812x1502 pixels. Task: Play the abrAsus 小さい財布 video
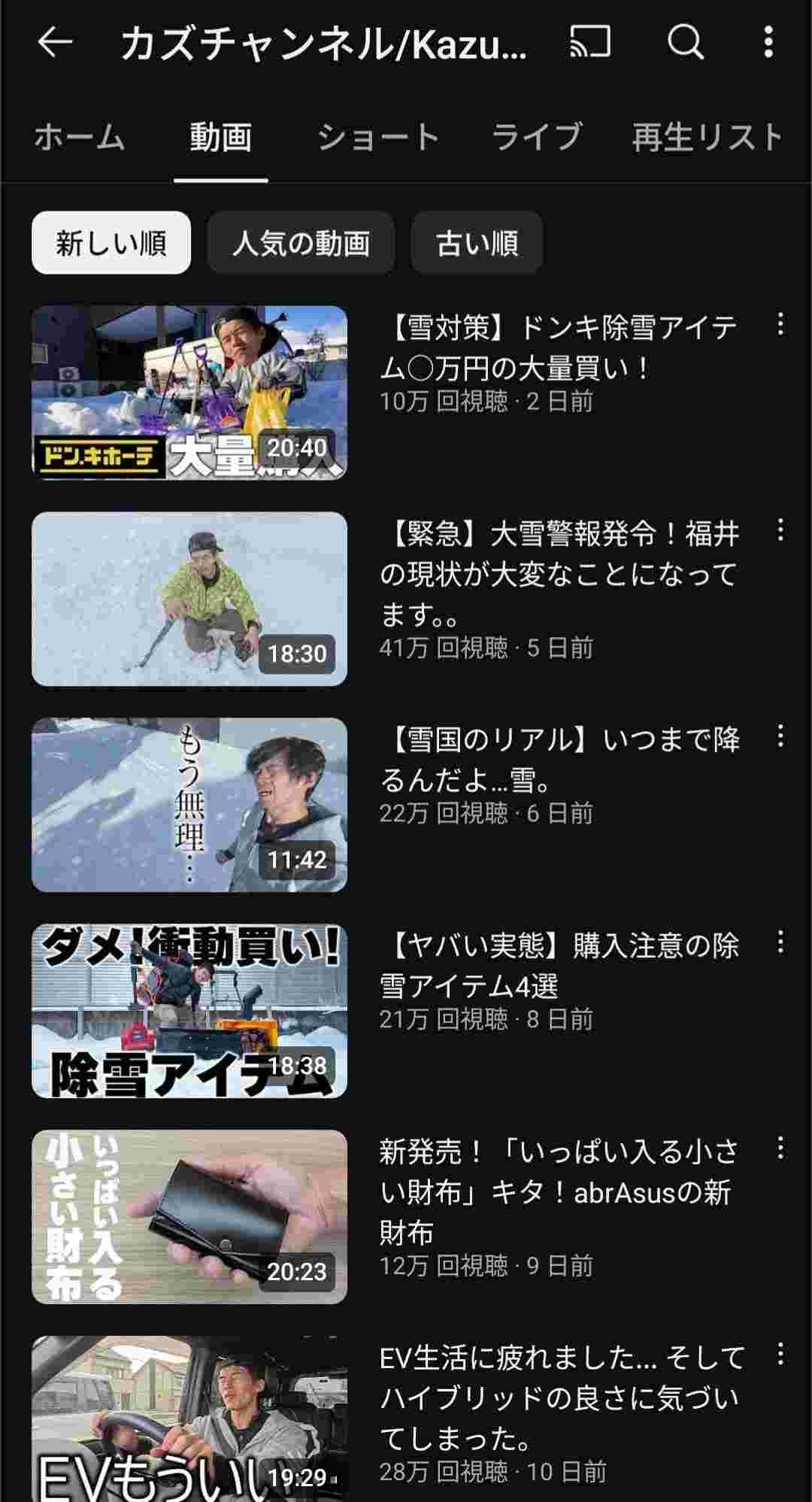coord(189,1217)
